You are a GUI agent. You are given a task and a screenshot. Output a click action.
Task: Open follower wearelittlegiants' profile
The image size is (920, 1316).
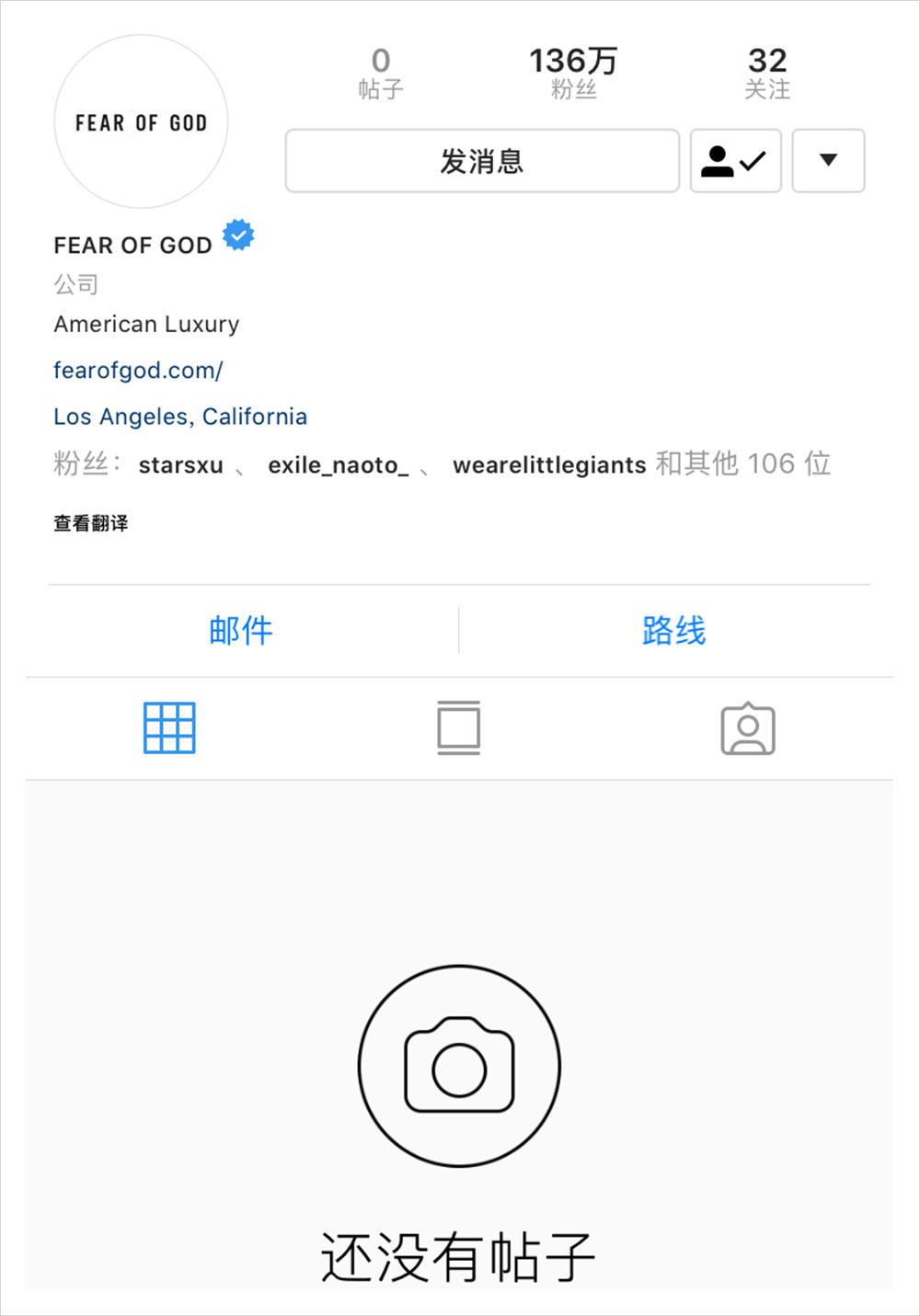[x=549, y=465]
